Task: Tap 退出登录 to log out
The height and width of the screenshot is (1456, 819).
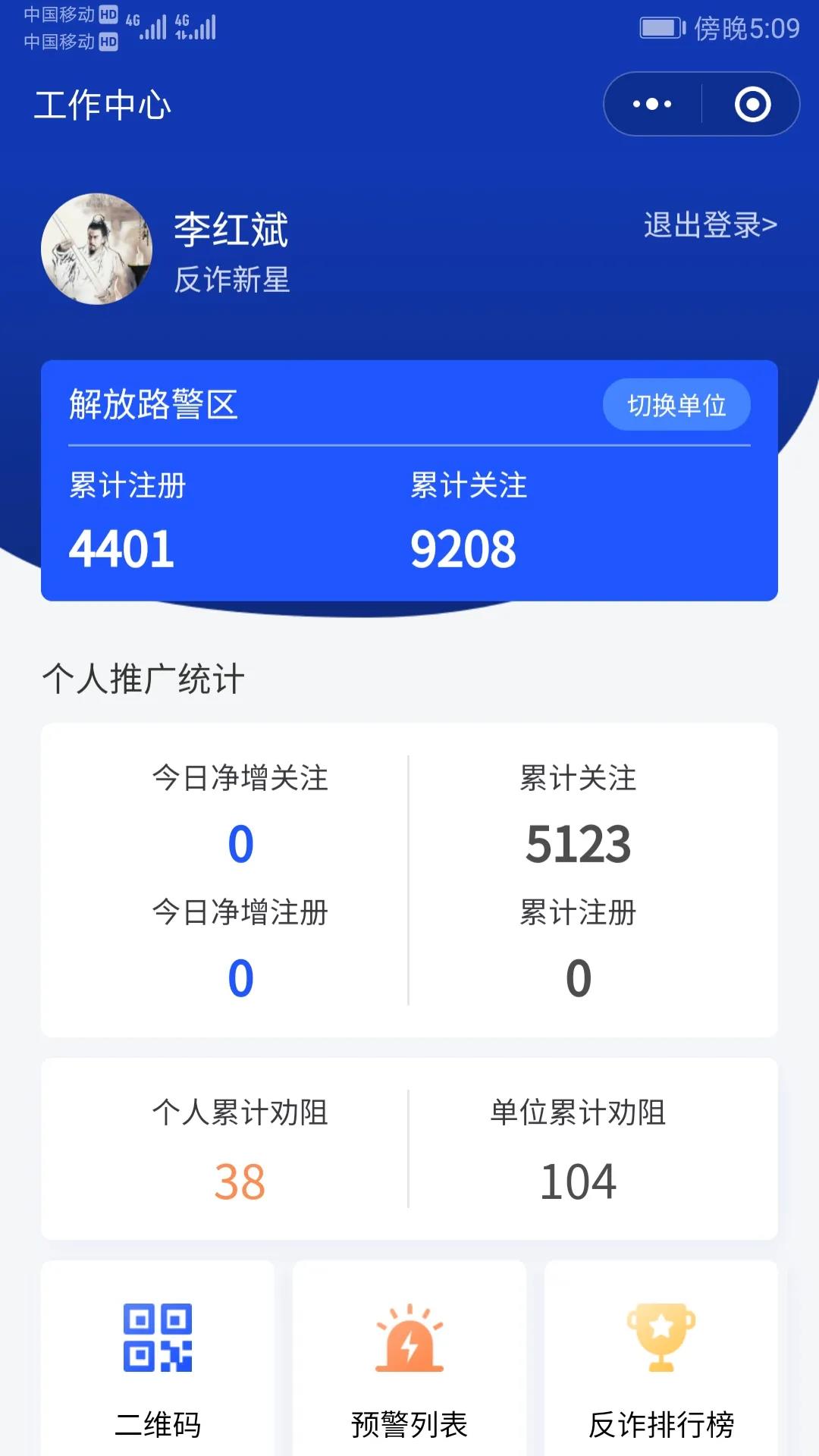Action: (x=710, y=225)
